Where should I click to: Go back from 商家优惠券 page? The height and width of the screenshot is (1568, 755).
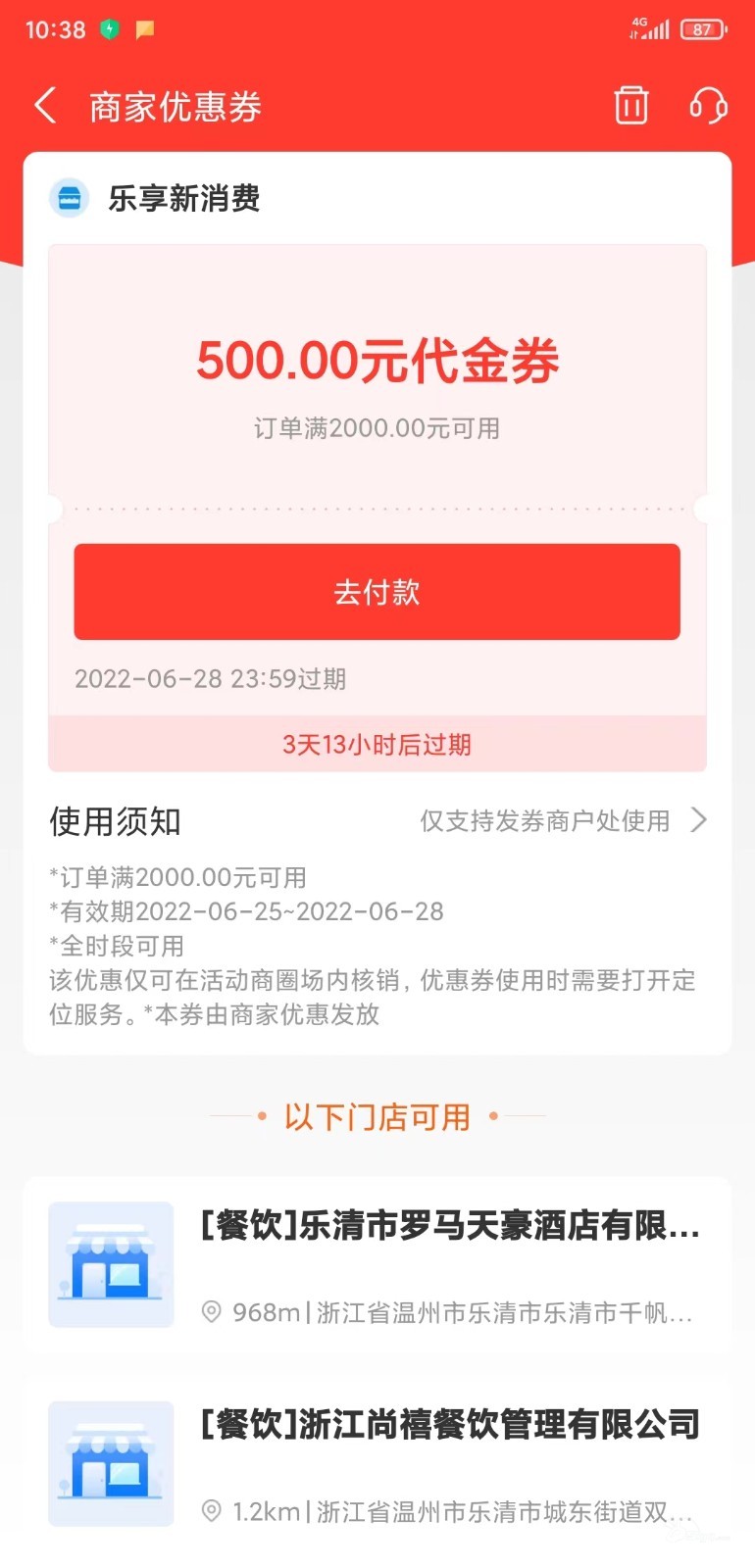tap(45, 105)
